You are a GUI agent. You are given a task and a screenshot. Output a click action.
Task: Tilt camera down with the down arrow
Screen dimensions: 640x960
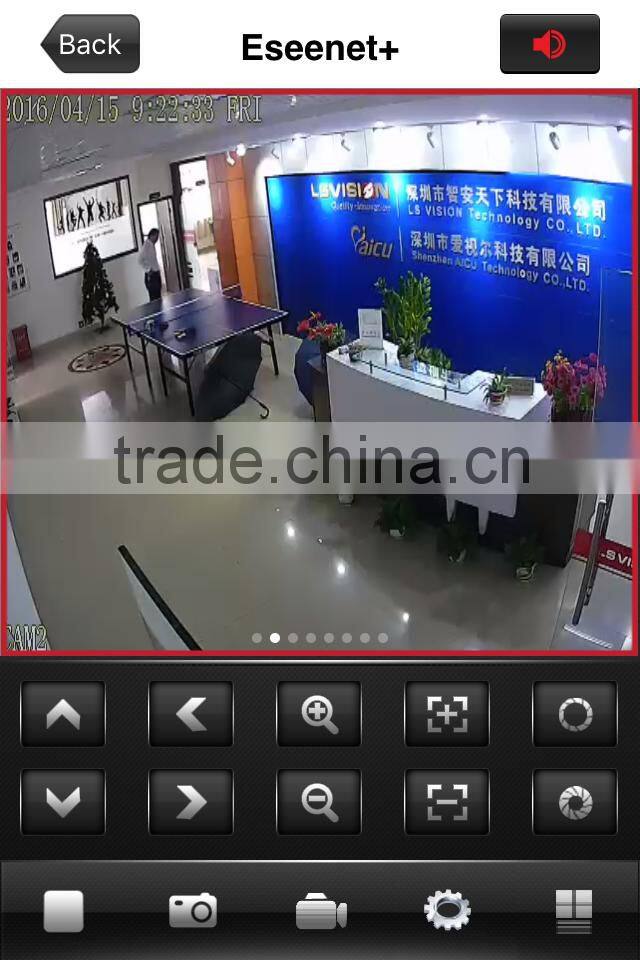(63, 802)
